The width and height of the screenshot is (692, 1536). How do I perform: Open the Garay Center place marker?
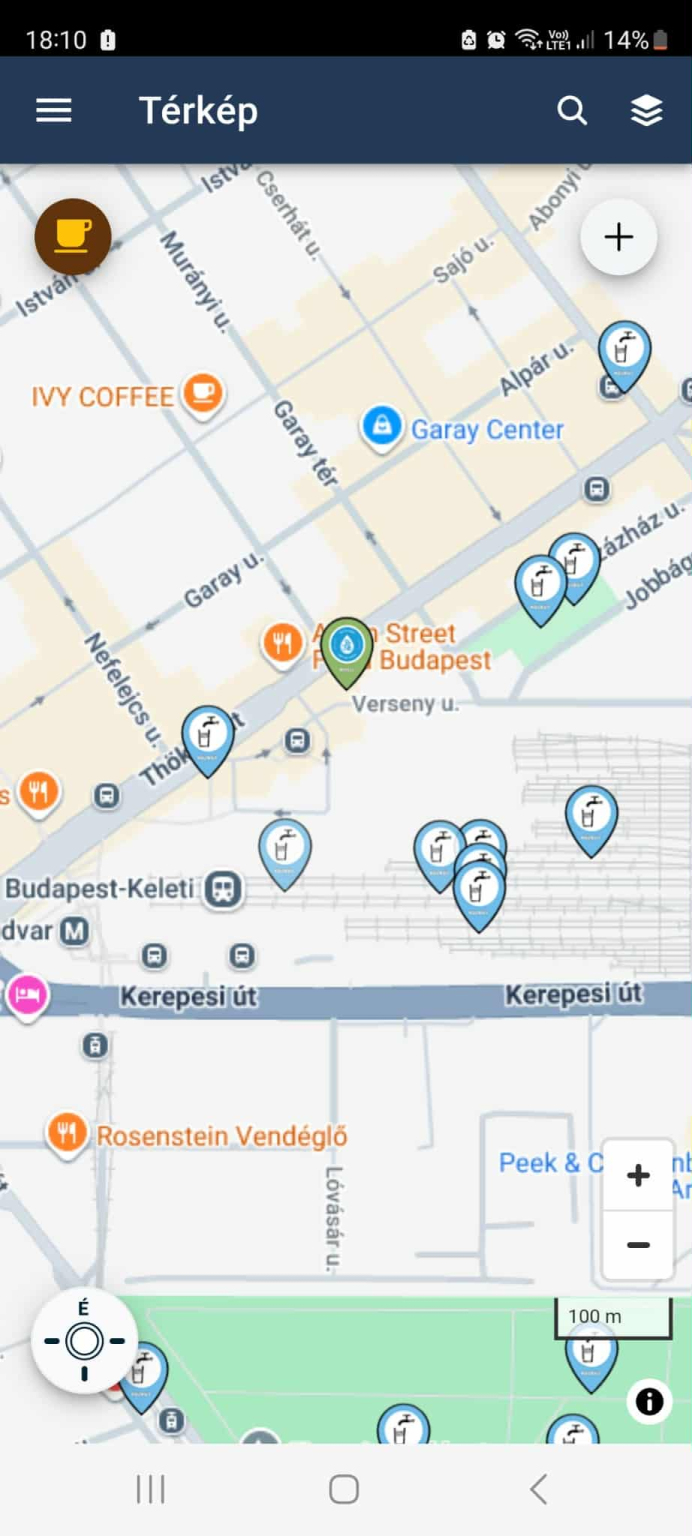[x=381, y=427]
